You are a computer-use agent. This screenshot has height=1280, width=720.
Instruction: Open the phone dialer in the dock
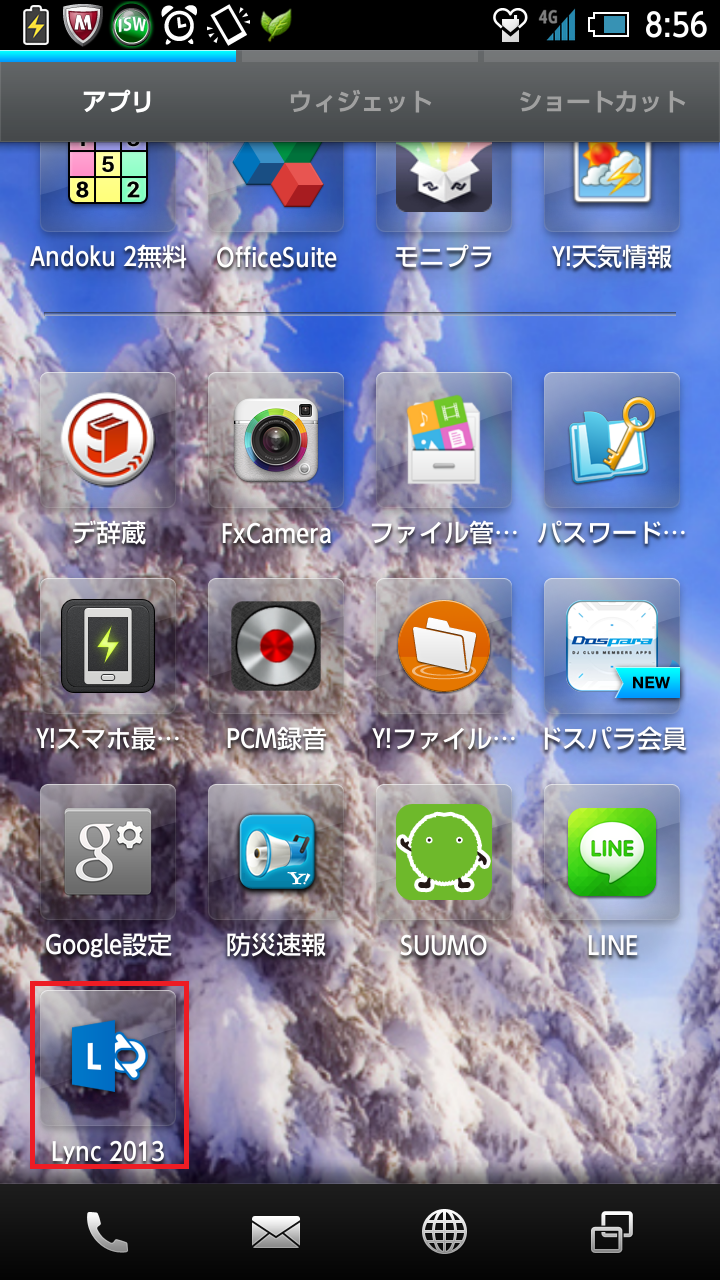[107, 1231]
